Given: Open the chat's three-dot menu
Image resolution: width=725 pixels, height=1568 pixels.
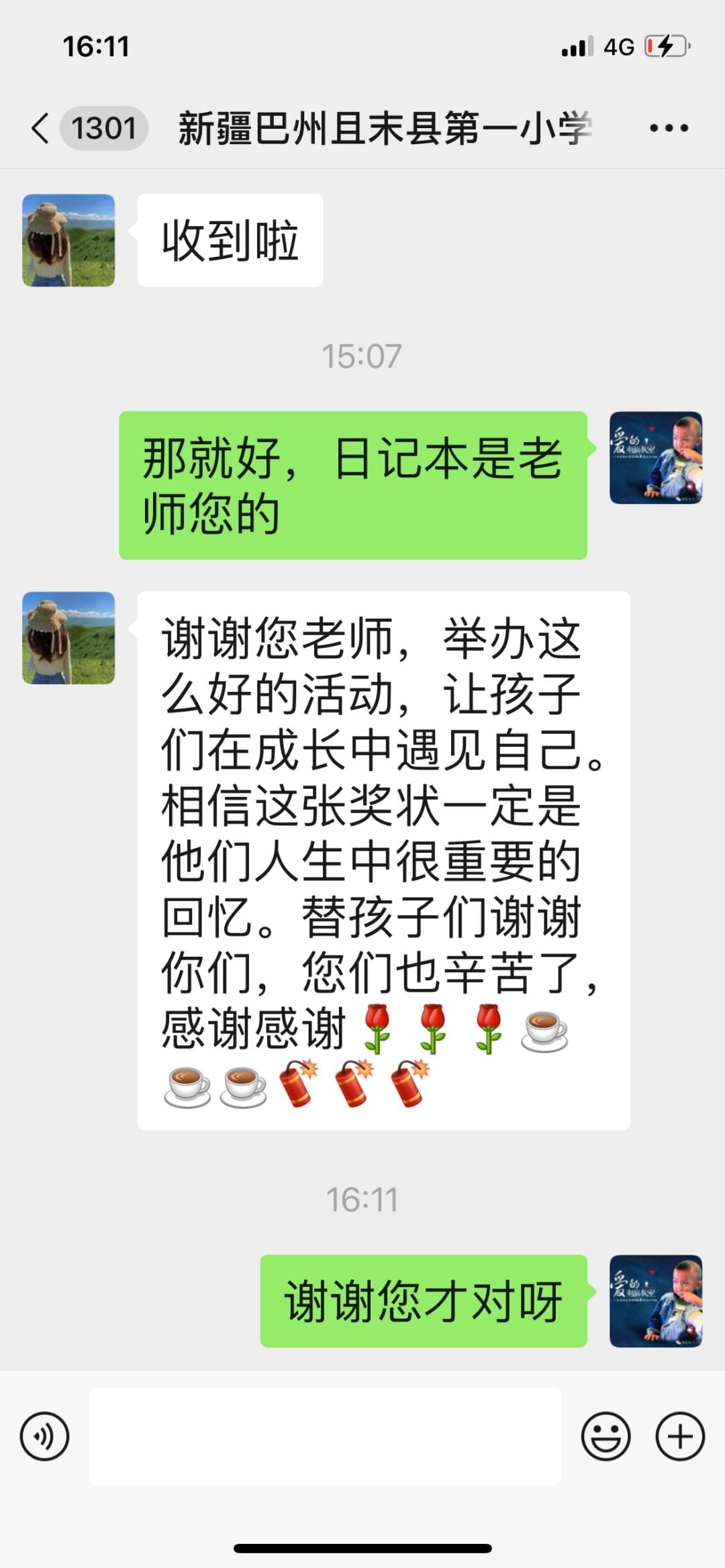Looking at the screenshot, I should (669, 127).
